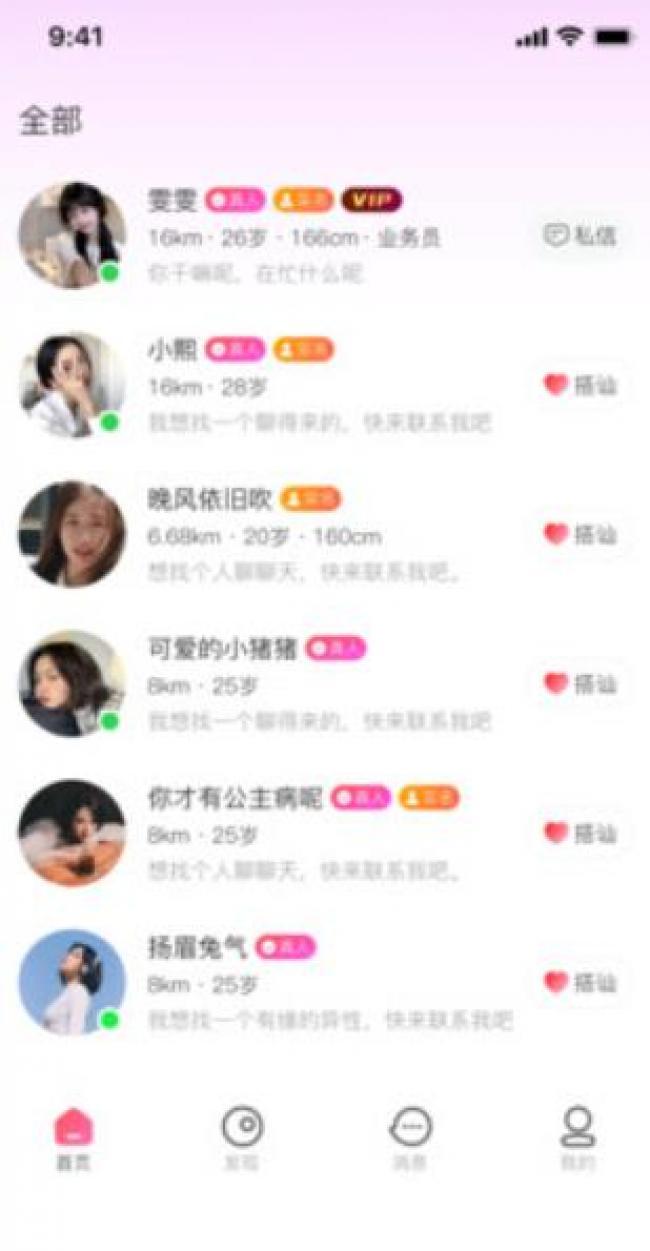Switch to the 首页 home tab

73,1138
